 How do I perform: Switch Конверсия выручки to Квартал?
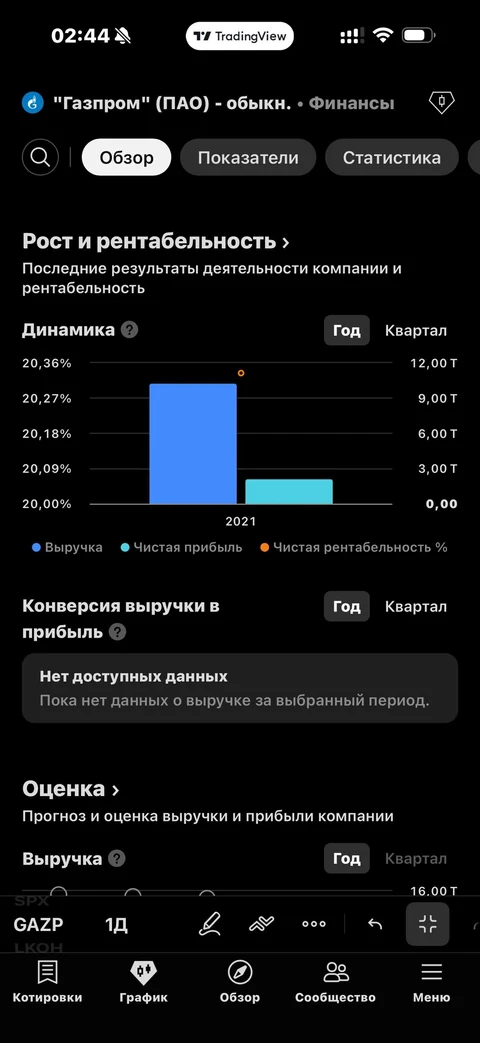tap(416, 607)
